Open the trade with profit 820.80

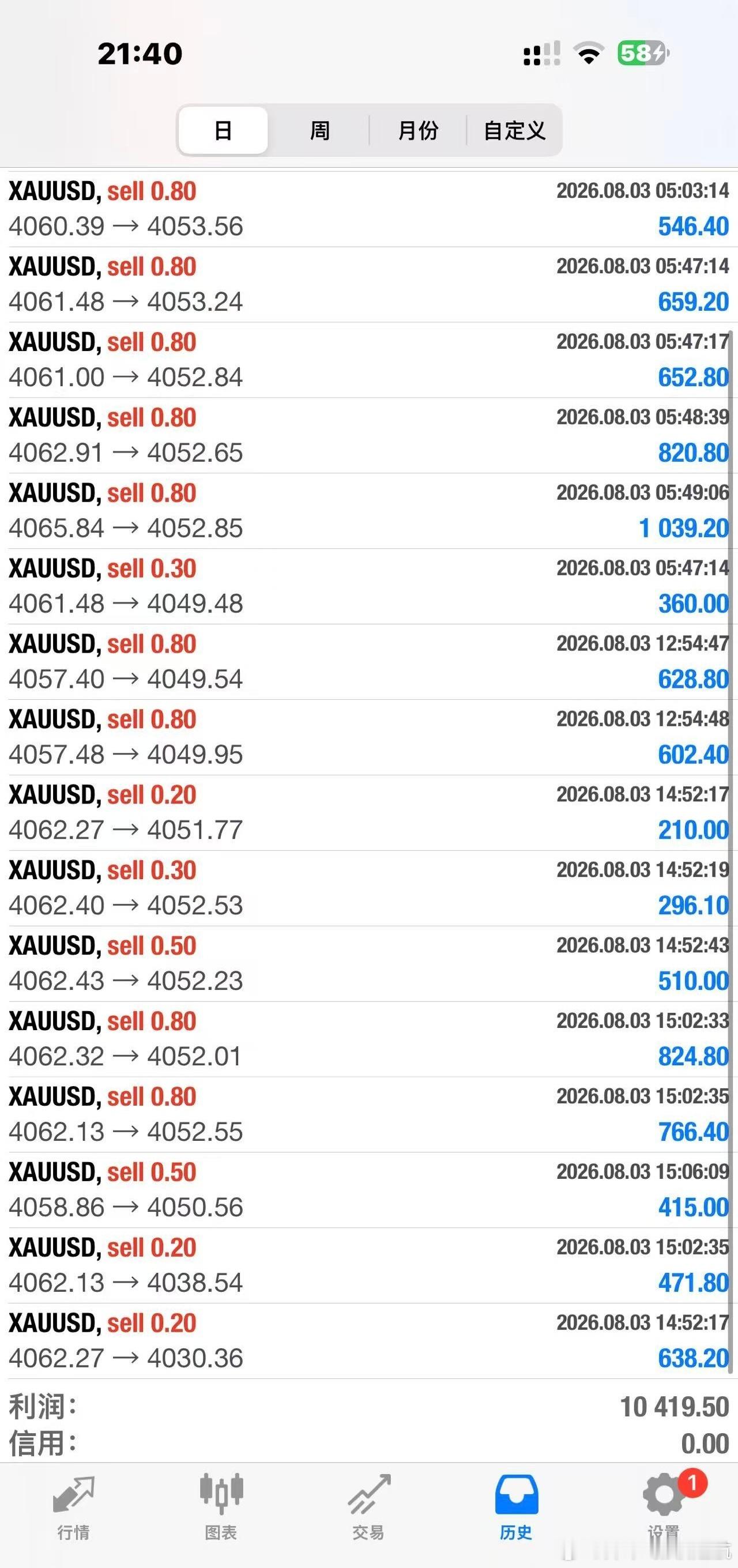point(369,435)
